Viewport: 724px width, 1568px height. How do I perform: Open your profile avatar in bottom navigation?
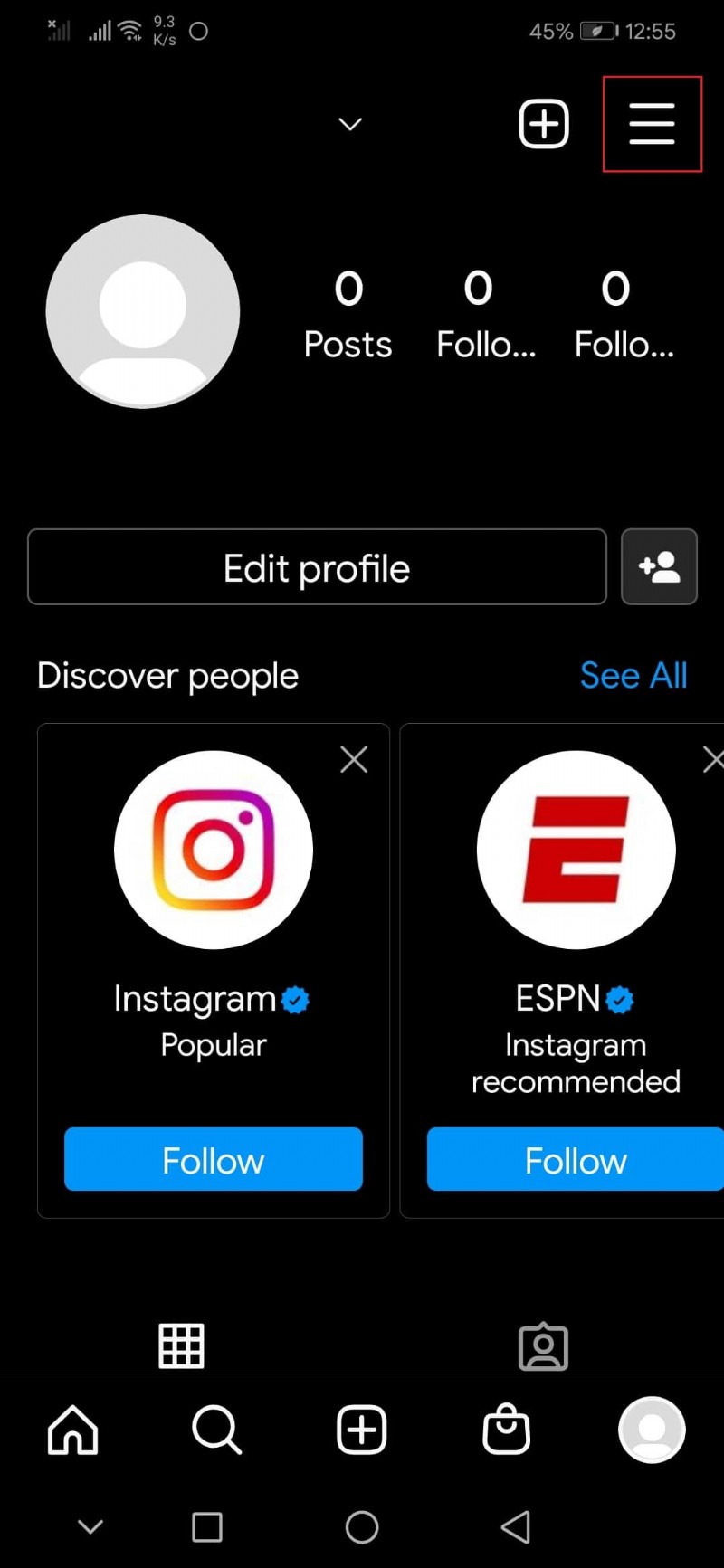click(x=652, y=1430)
